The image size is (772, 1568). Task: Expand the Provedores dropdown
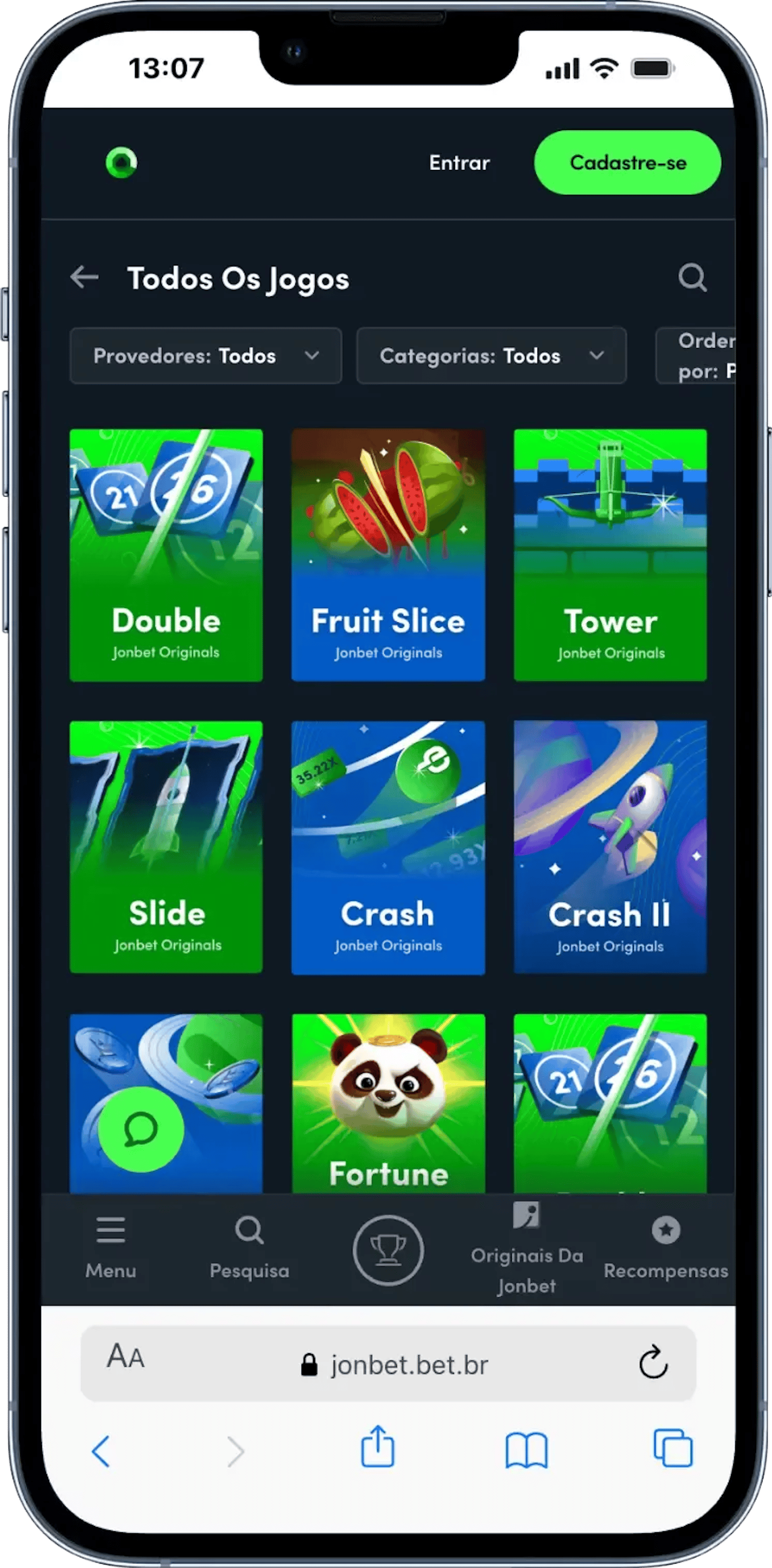[x=206, y=356]
